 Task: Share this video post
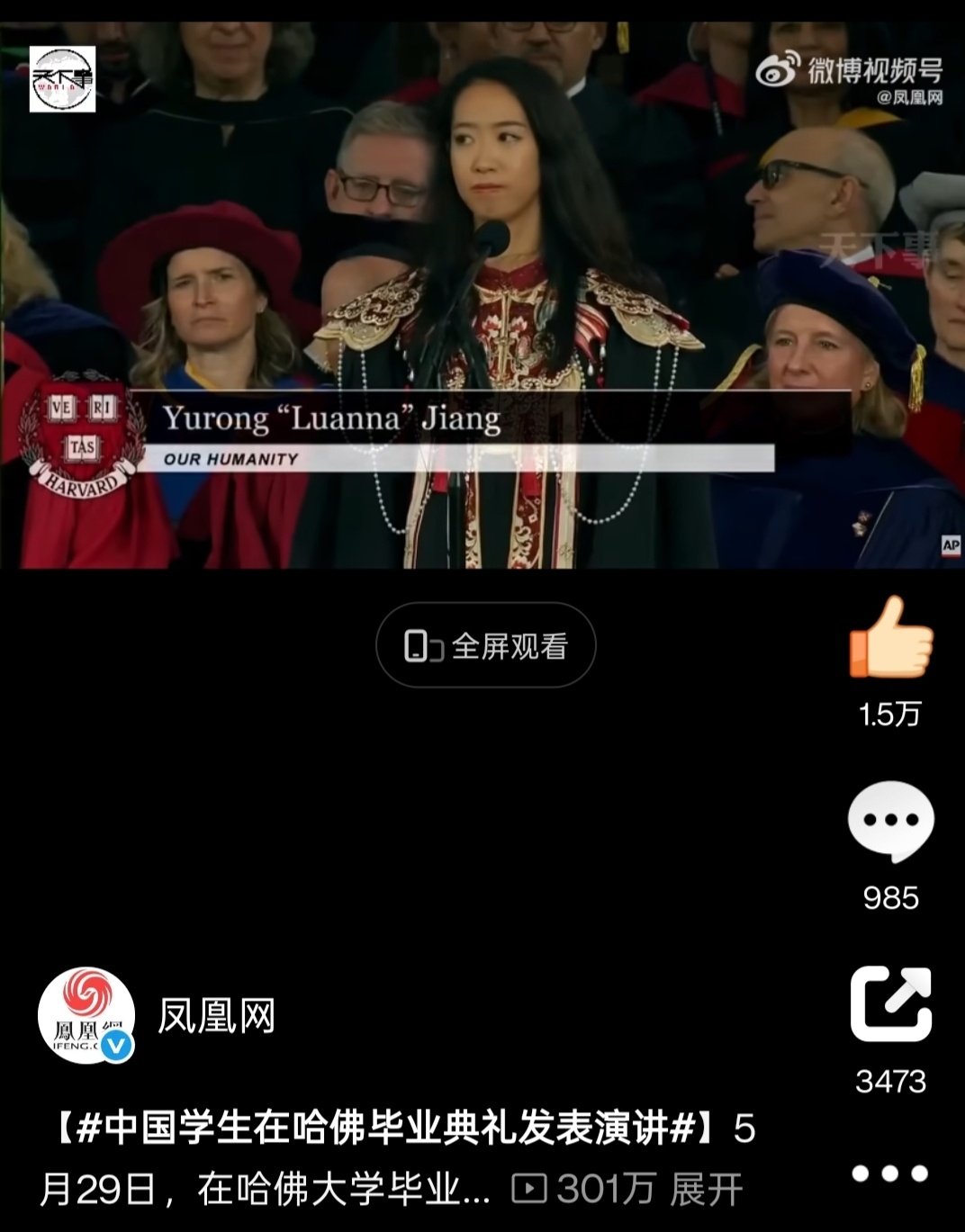click(890, 1004)
